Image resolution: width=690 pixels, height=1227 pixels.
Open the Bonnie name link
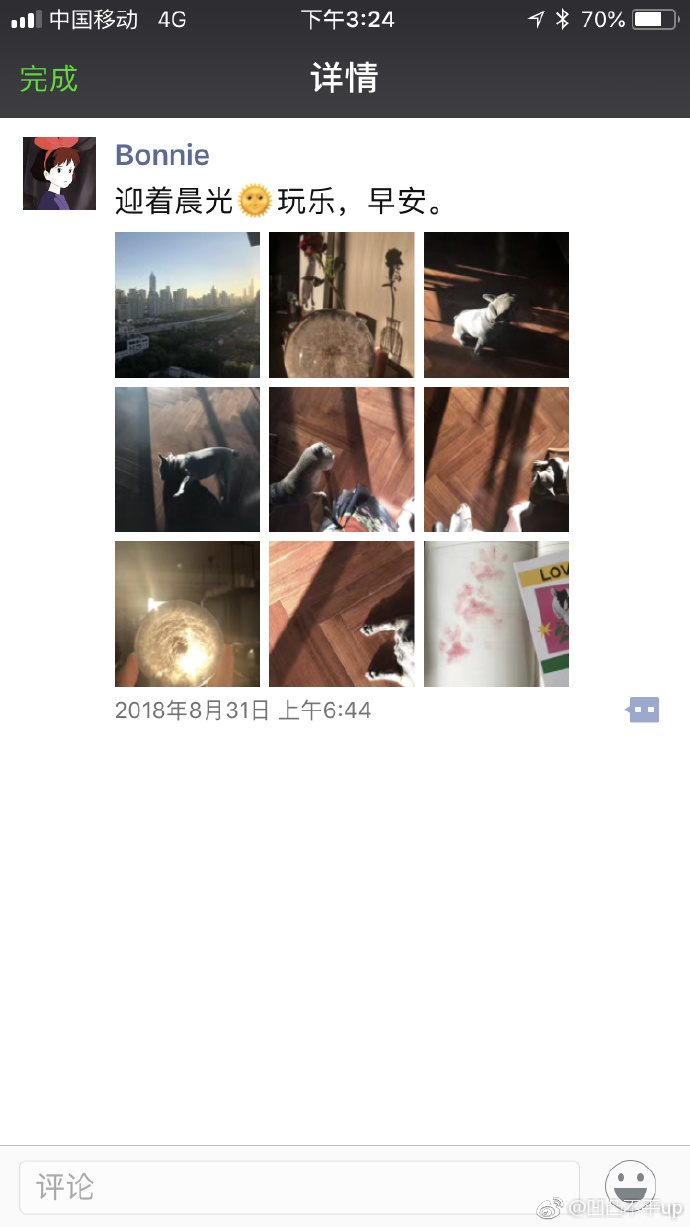(x=162, y=155)
